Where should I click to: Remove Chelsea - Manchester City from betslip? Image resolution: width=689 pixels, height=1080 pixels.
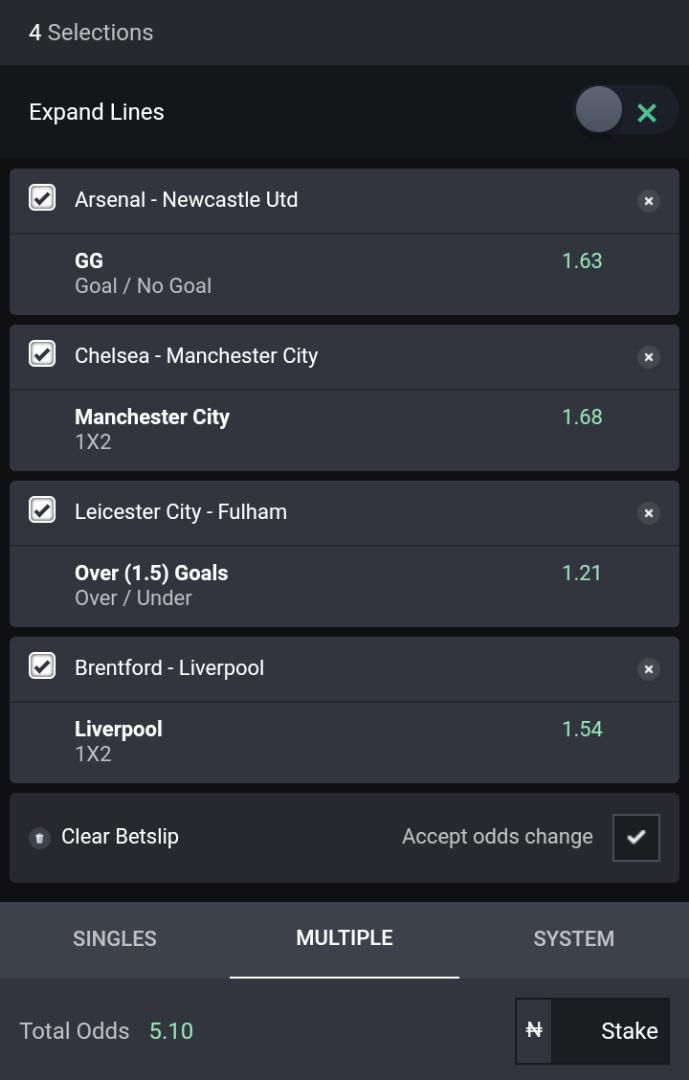coord(648,357)
